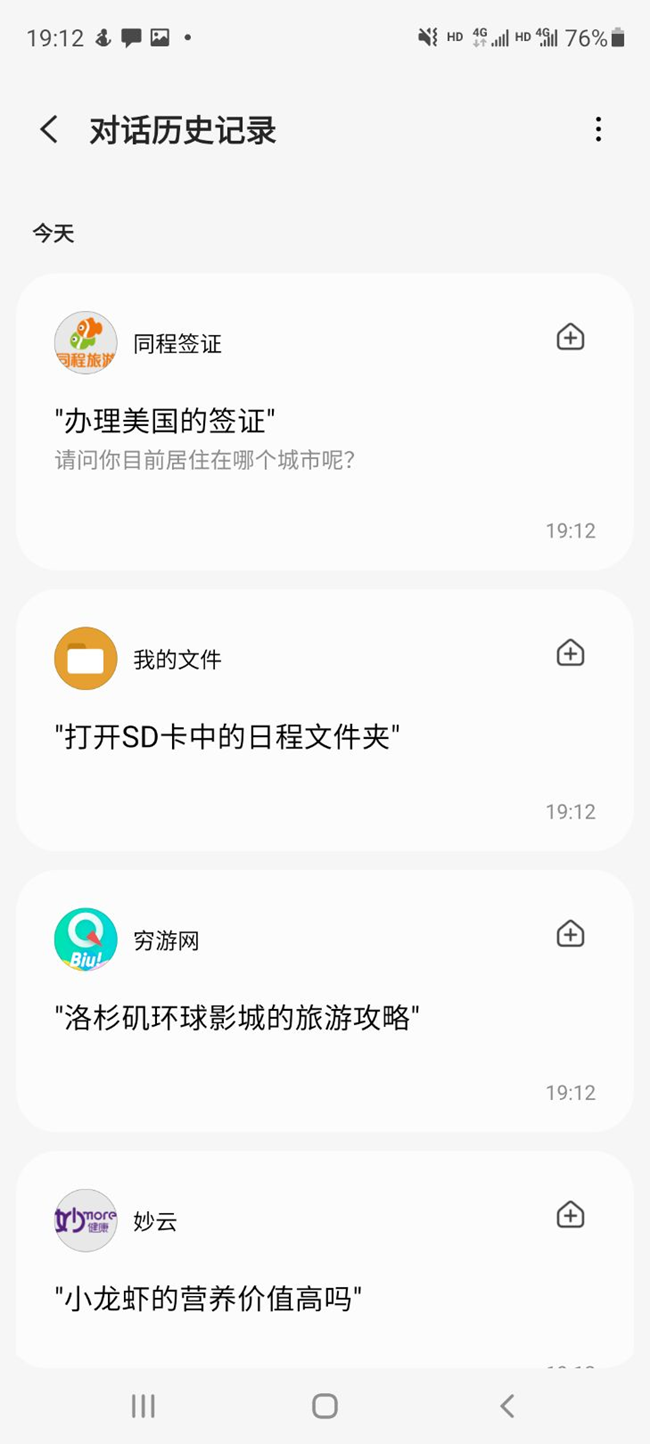Tap the add icon on 我的文件 card
Screen dimensions: 650x1444
570,653
